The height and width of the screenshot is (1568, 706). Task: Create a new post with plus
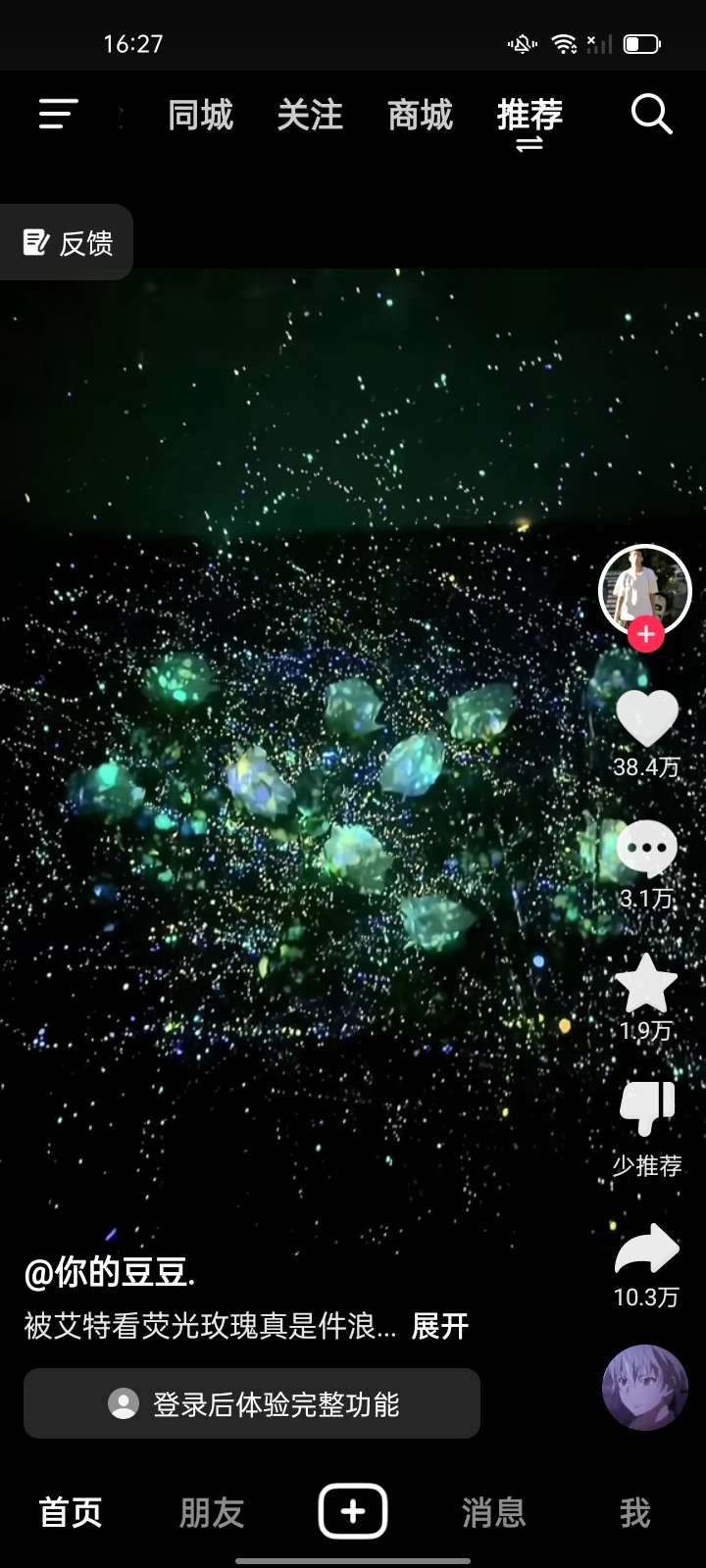(353, 1512)
